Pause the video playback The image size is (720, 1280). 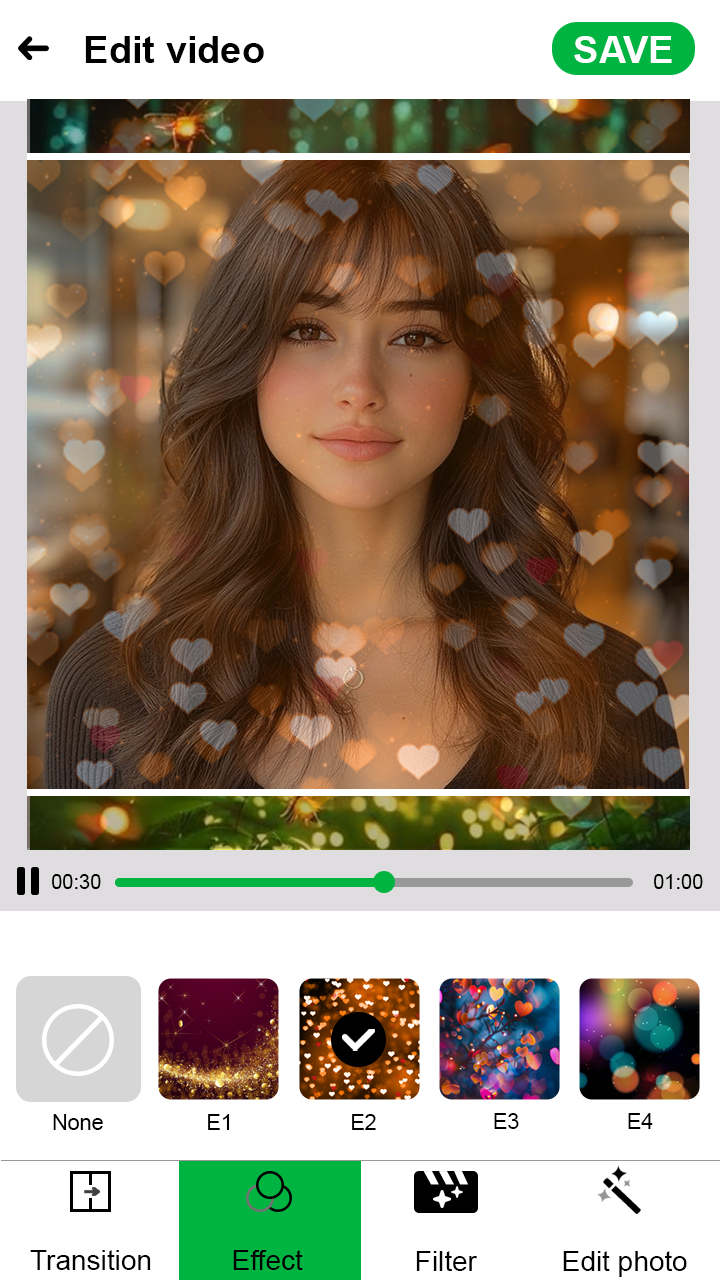[x=28, y=881]
